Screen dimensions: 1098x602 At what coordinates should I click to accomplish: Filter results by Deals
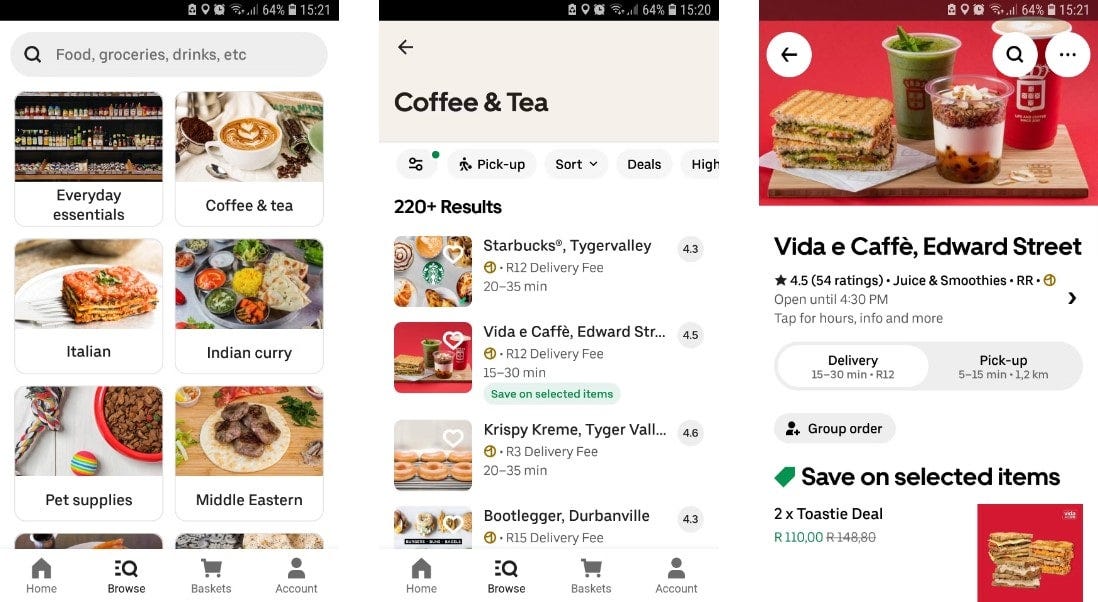pos(644,164)
